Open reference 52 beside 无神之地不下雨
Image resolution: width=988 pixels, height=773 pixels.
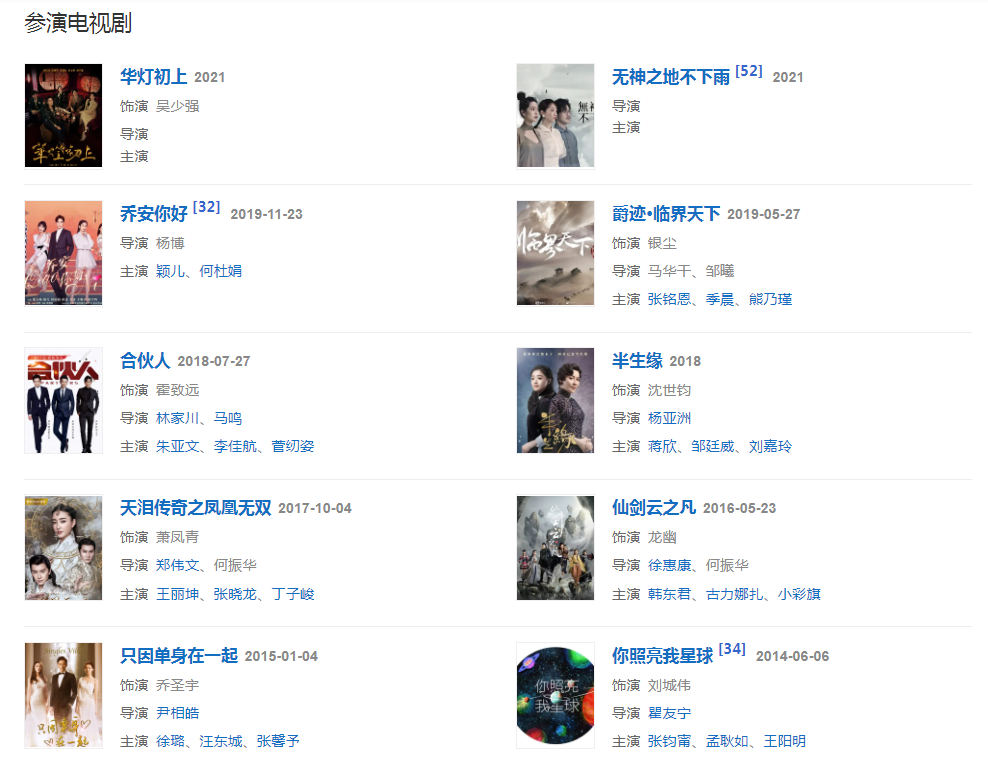(x=748, y=71)
